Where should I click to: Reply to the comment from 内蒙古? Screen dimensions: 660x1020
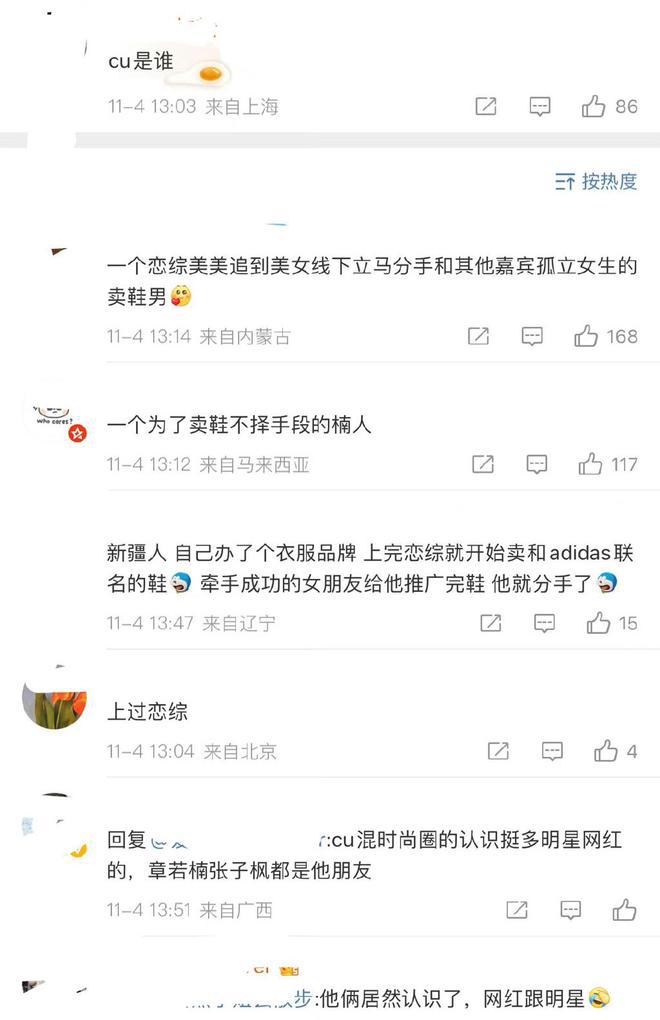click(x=532, y=337)
